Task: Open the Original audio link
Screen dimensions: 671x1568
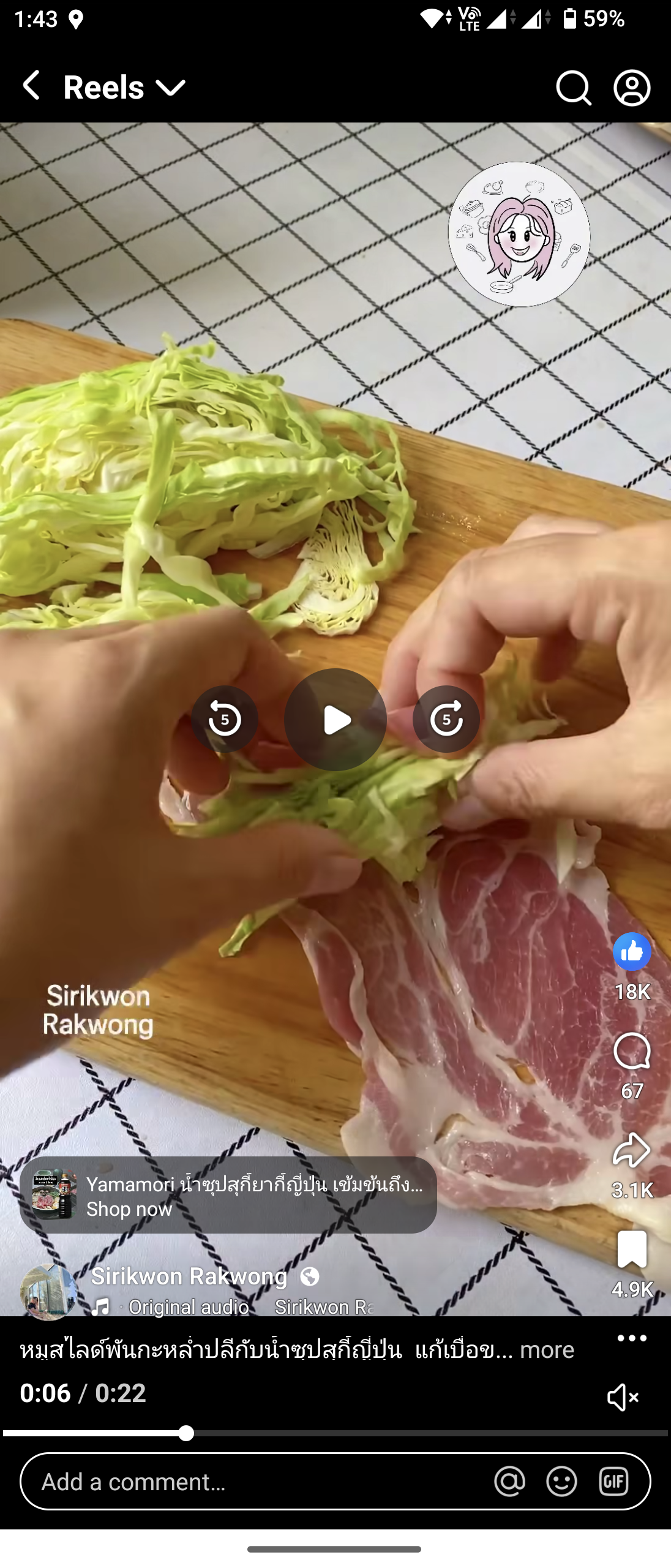Action: (x=188, y=1306)
